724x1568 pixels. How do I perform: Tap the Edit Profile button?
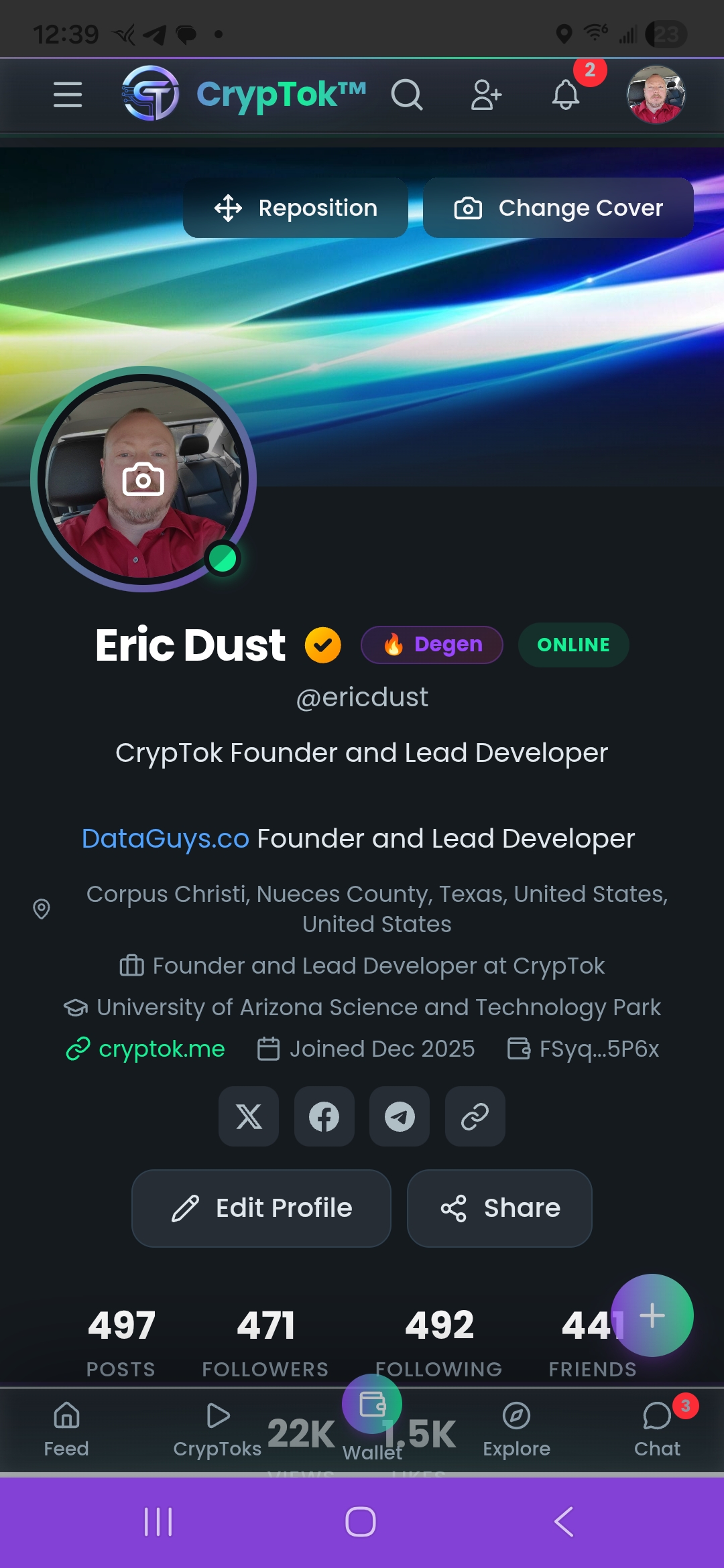261,1208
